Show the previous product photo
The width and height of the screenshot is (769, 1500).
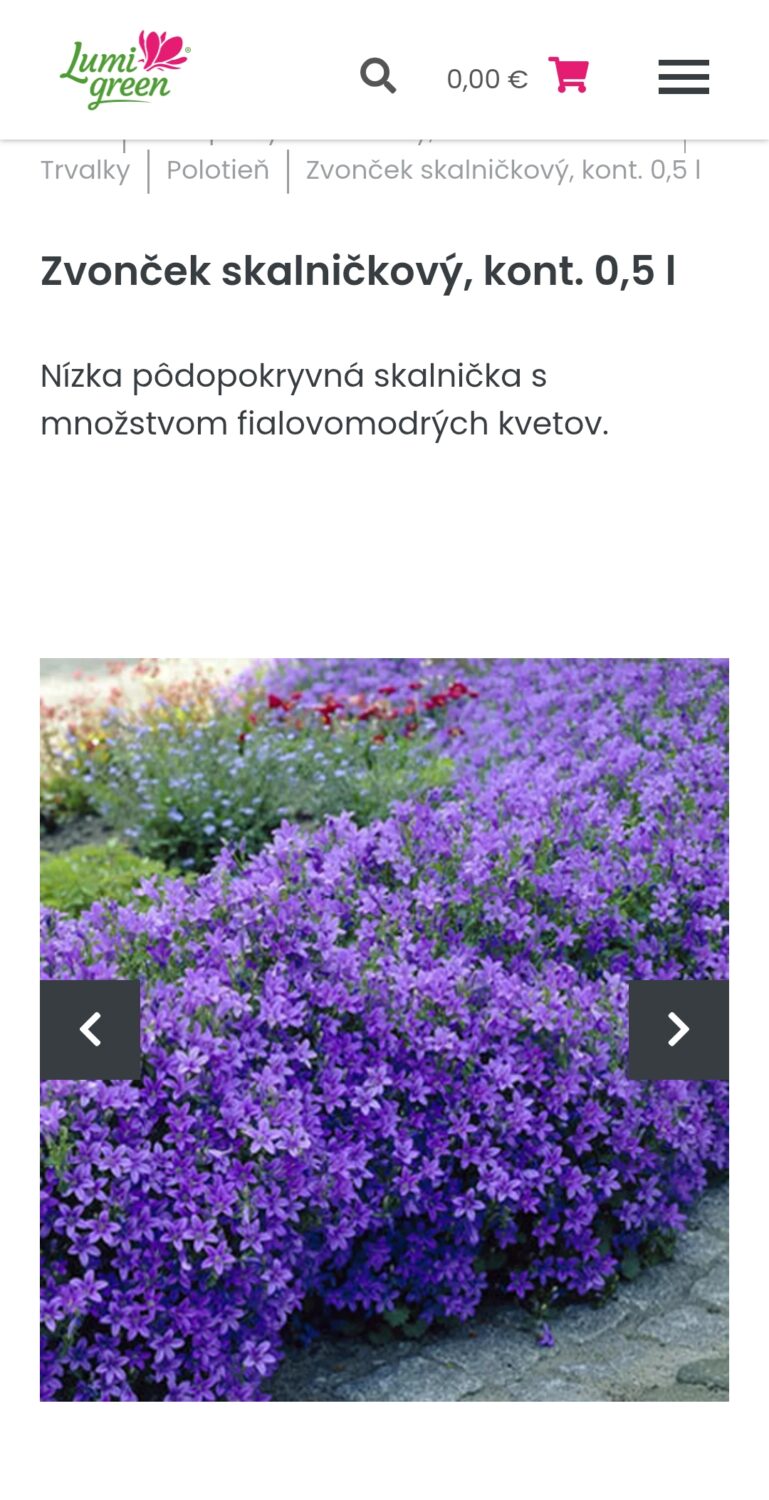pos(90,1029)
